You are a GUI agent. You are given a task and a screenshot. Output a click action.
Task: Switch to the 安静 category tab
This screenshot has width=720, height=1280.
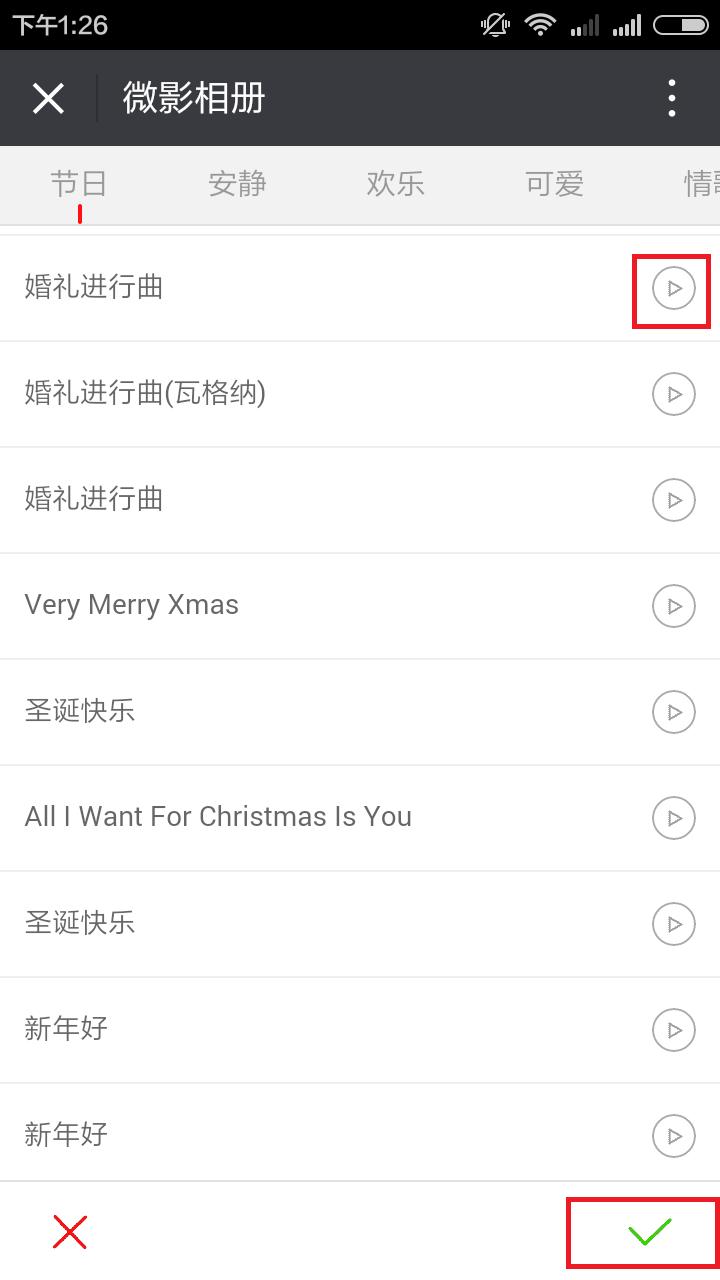pos(237,184)
